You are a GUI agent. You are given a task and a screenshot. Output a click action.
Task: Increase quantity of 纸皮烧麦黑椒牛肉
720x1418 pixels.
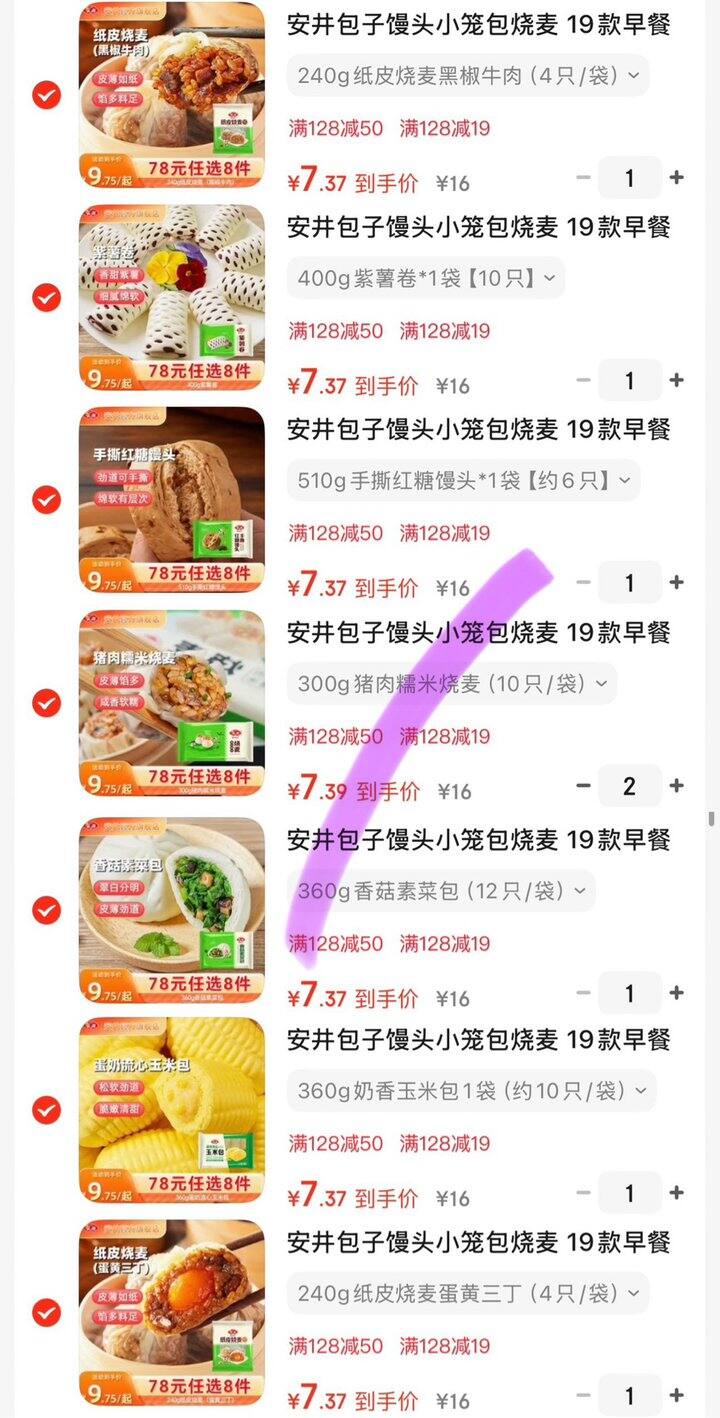click(677, 178)
